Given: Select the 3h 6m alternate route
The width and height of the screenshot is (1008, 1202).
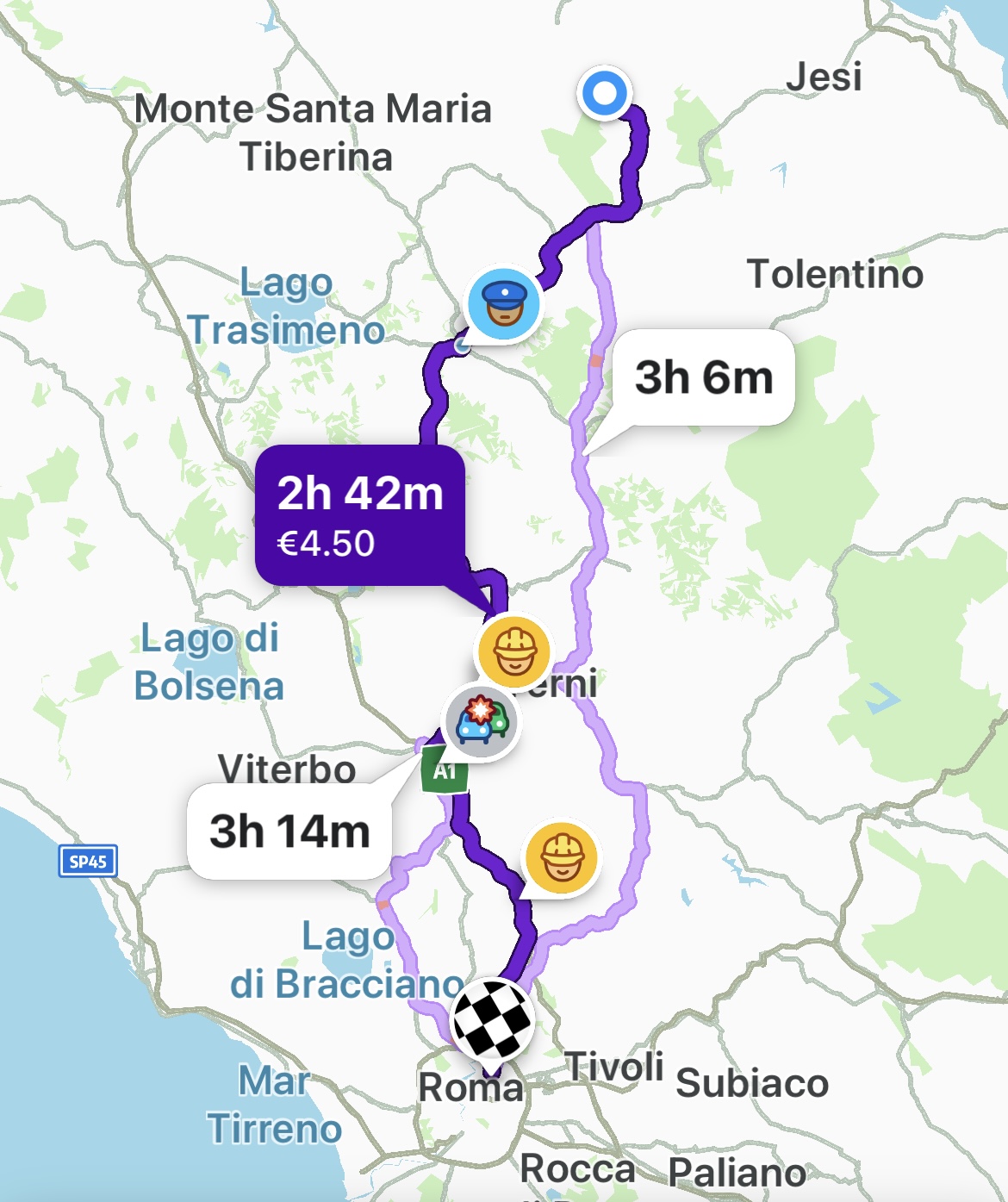Looking at the screenshot, I should point(703,377).
